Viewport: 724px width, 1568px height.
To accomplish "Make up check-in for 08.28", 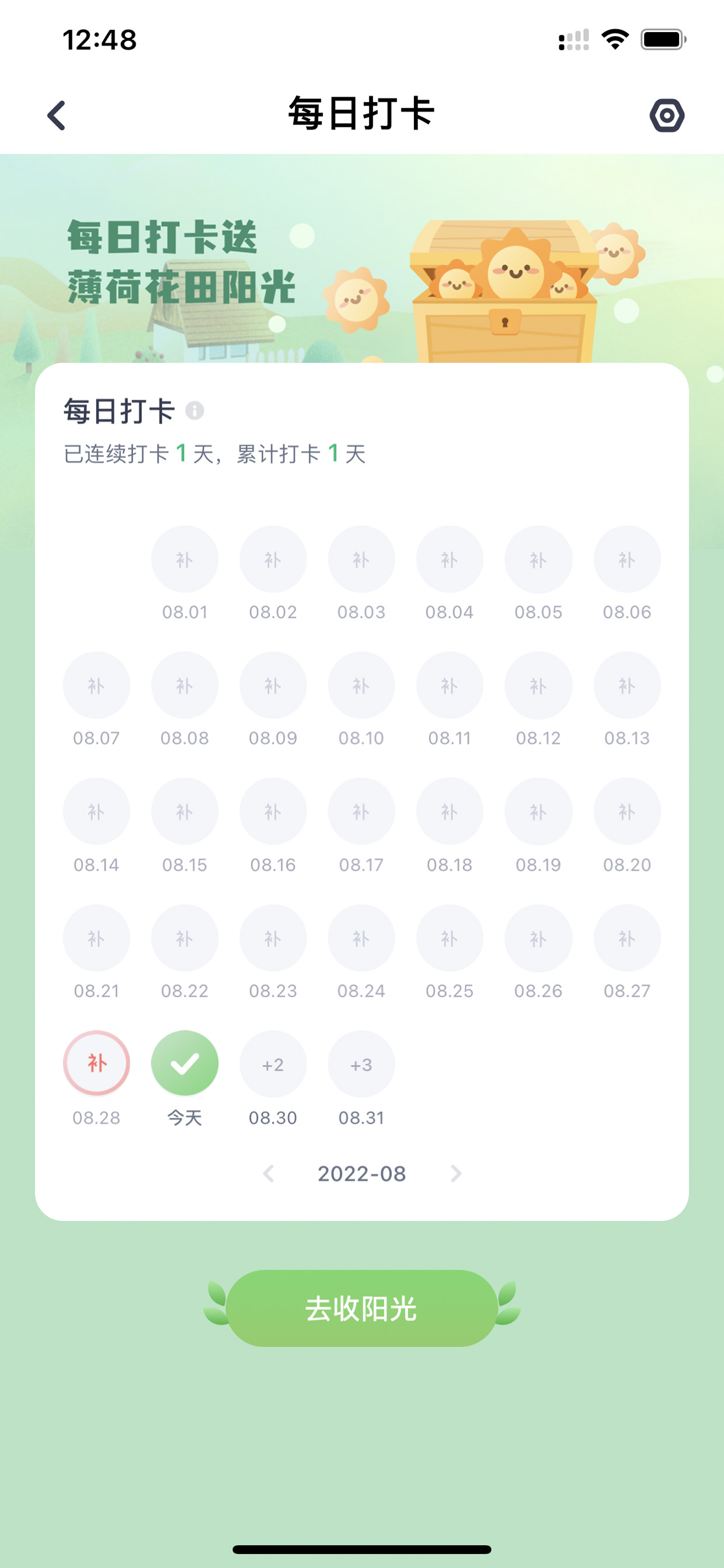I will [96, 1063].
